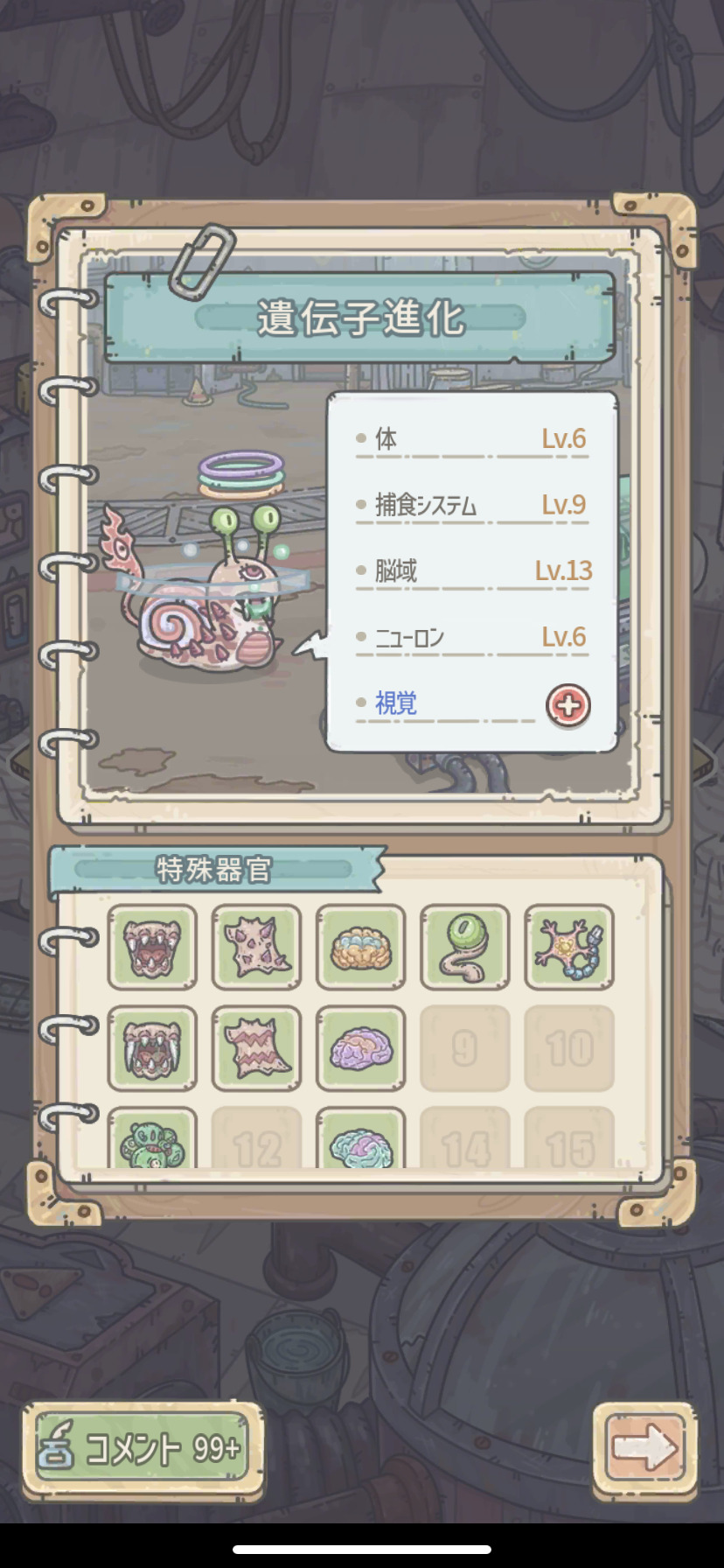Open the コメント 99+ button
724x1568 pixels.
tap(143, 1448)
